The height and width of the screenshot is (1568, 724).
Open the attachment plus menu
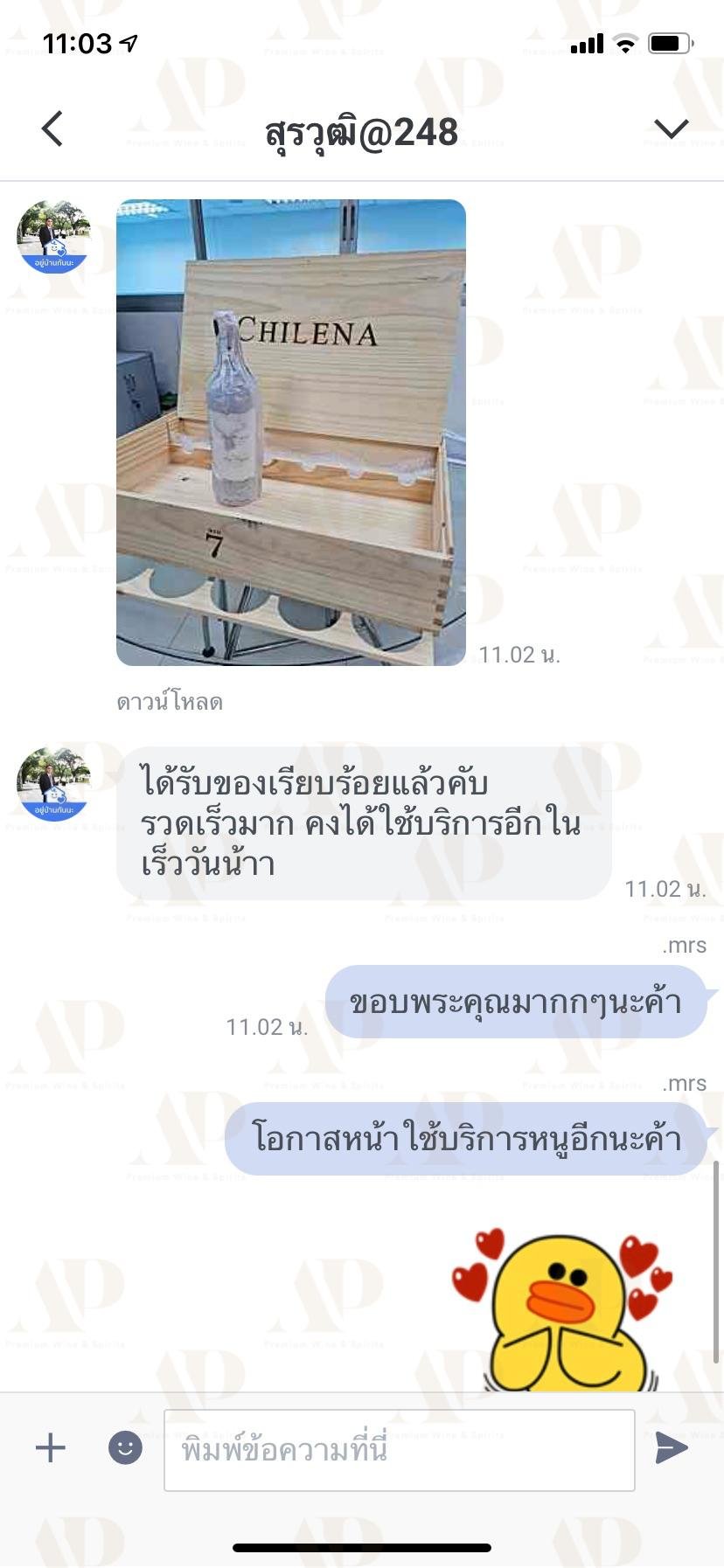pyautogui.click(x=51, y=1448)
